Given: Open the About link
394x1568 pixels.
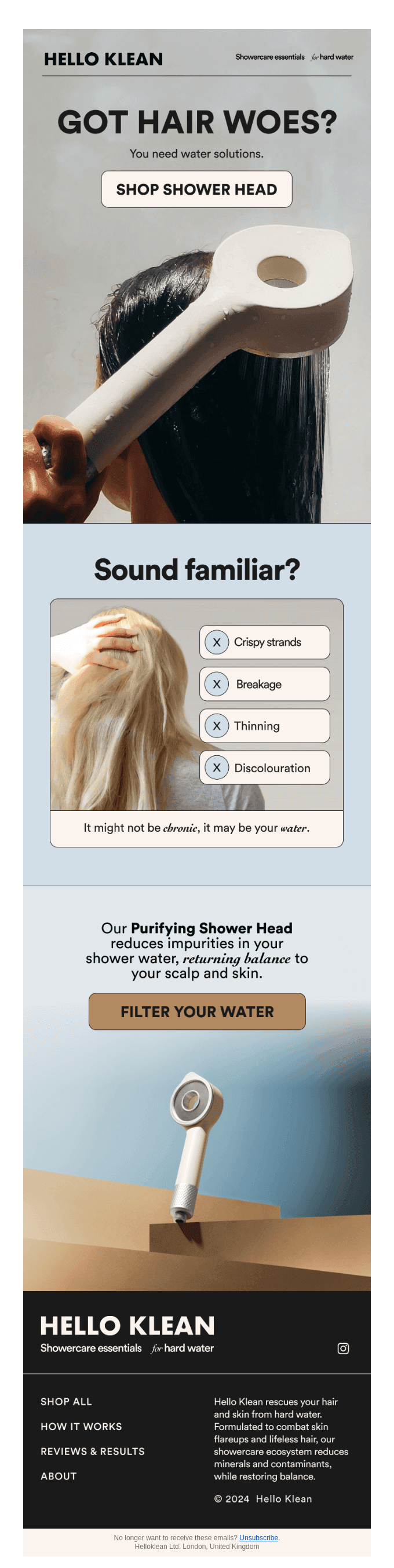Looking at the screenshot, I should [59, 1476].
